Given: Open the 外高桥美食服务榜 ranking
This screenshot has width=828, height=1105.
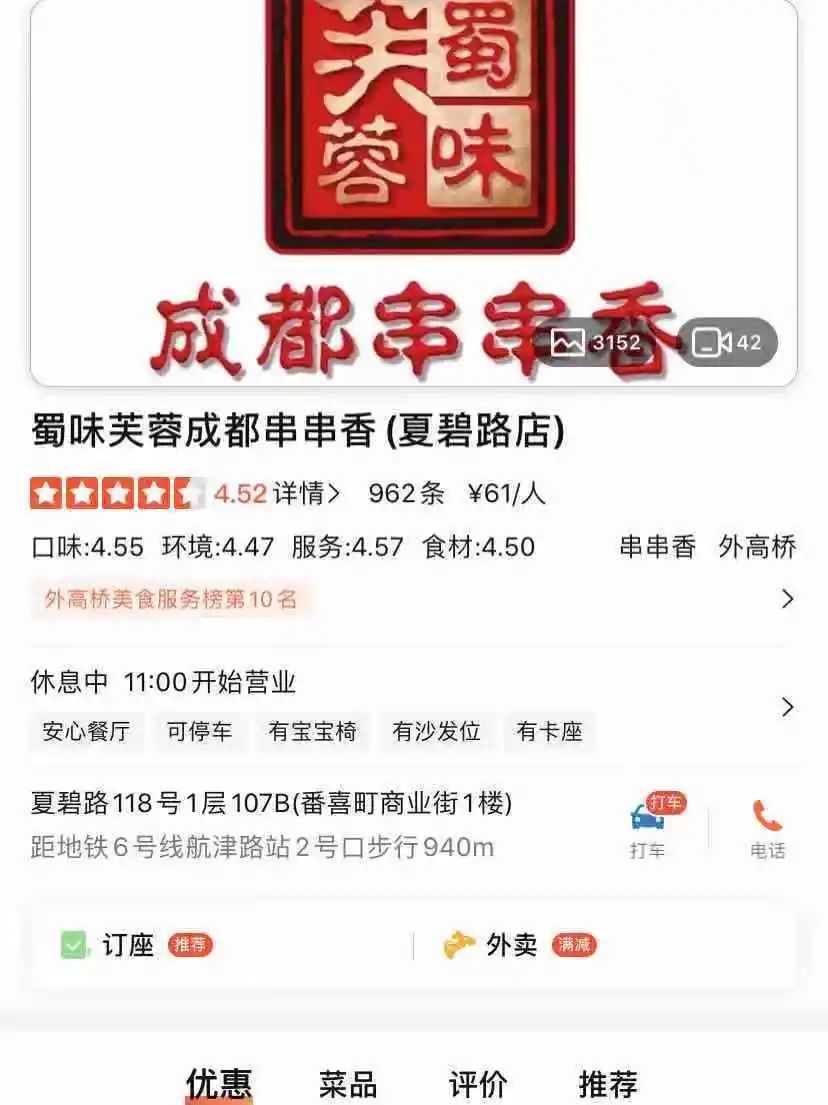Looking at the screenshot, I should [x=172, y=599].
